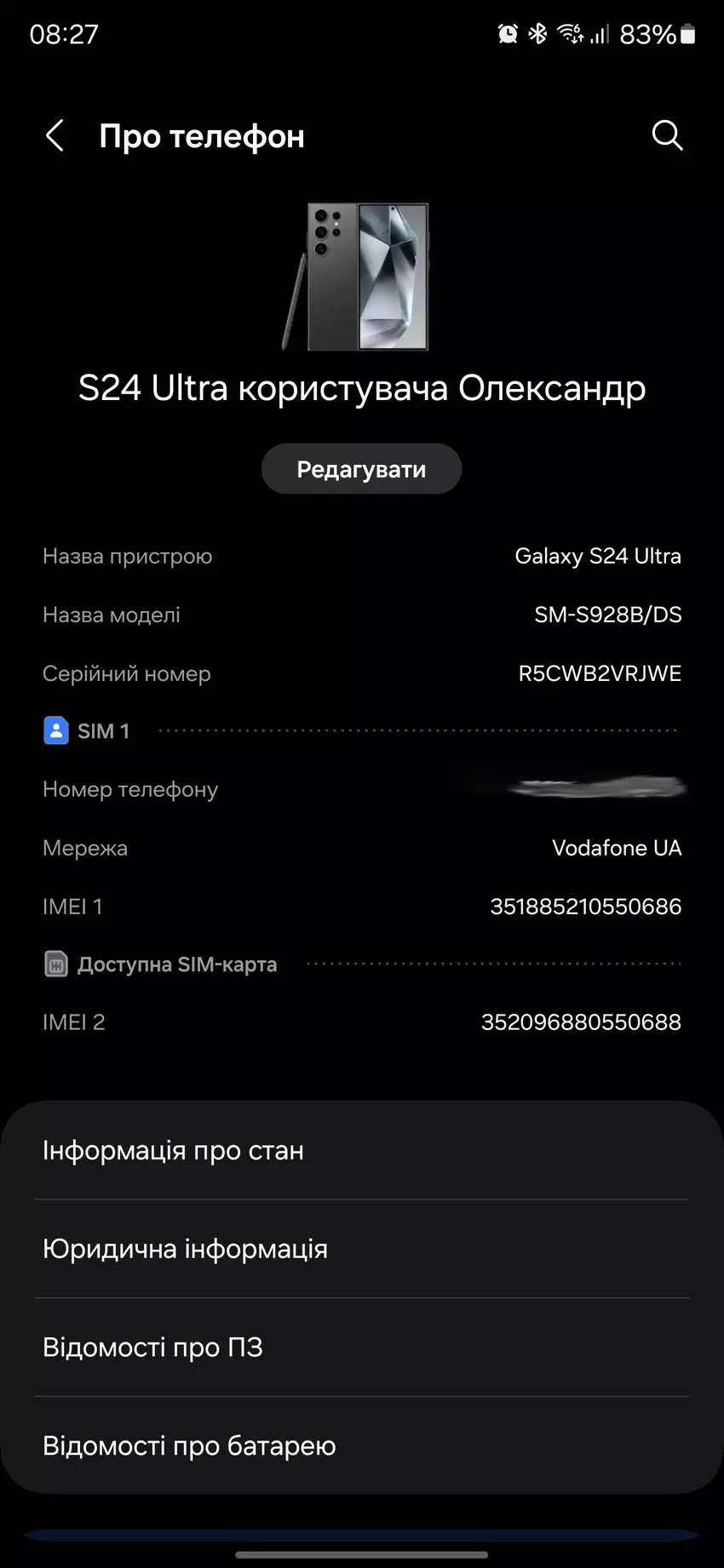Open Відомості про батарею
The height and width of the screenshot is (1568, 724).
tap(361, 1445)
